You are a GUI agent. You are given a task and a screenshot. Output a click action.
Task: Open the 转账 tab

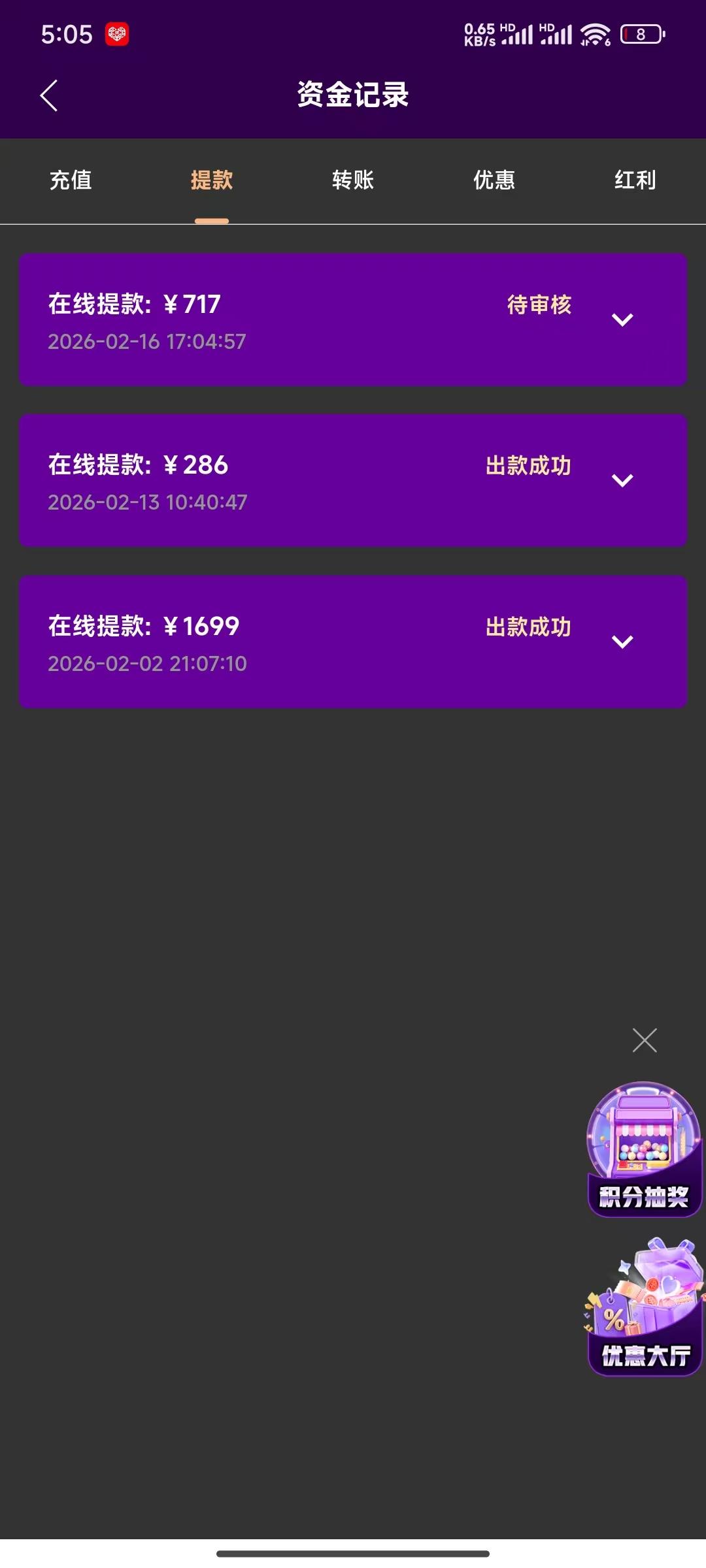(x=353, y=180)
